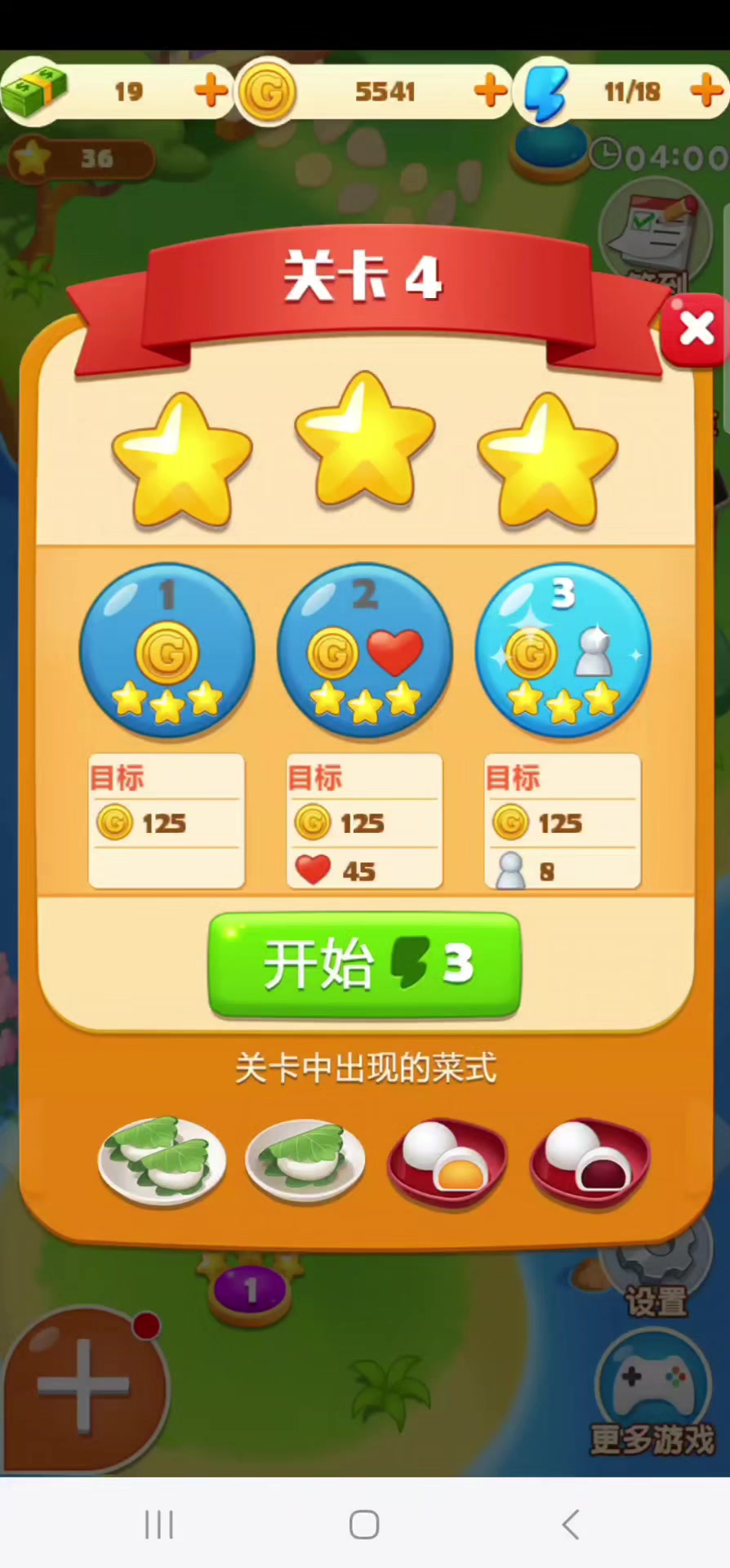730x1568 pixels.
Task: Select stage 2 coin and heart bubble
Action: tap(364, 651)
